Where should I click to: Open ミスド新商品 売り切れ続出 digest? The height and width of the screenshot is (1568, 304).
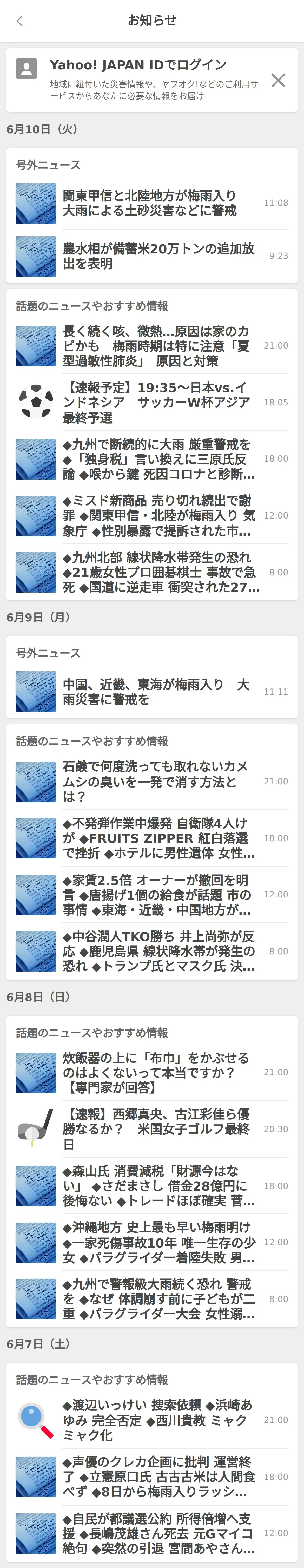(152, 516)
